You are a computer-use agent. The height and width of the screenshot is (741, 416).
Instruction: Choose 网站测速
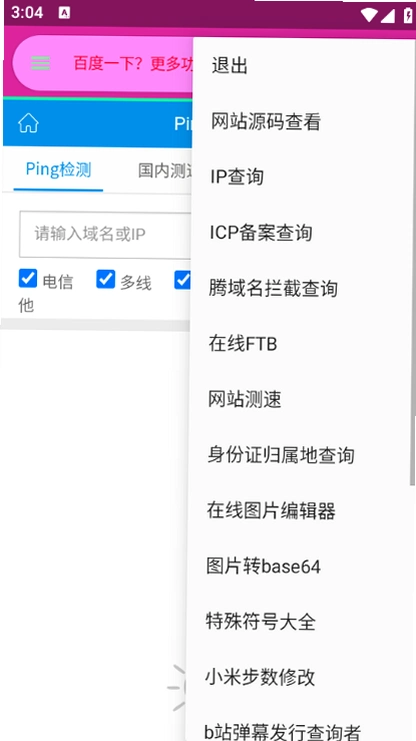[303, 399]
